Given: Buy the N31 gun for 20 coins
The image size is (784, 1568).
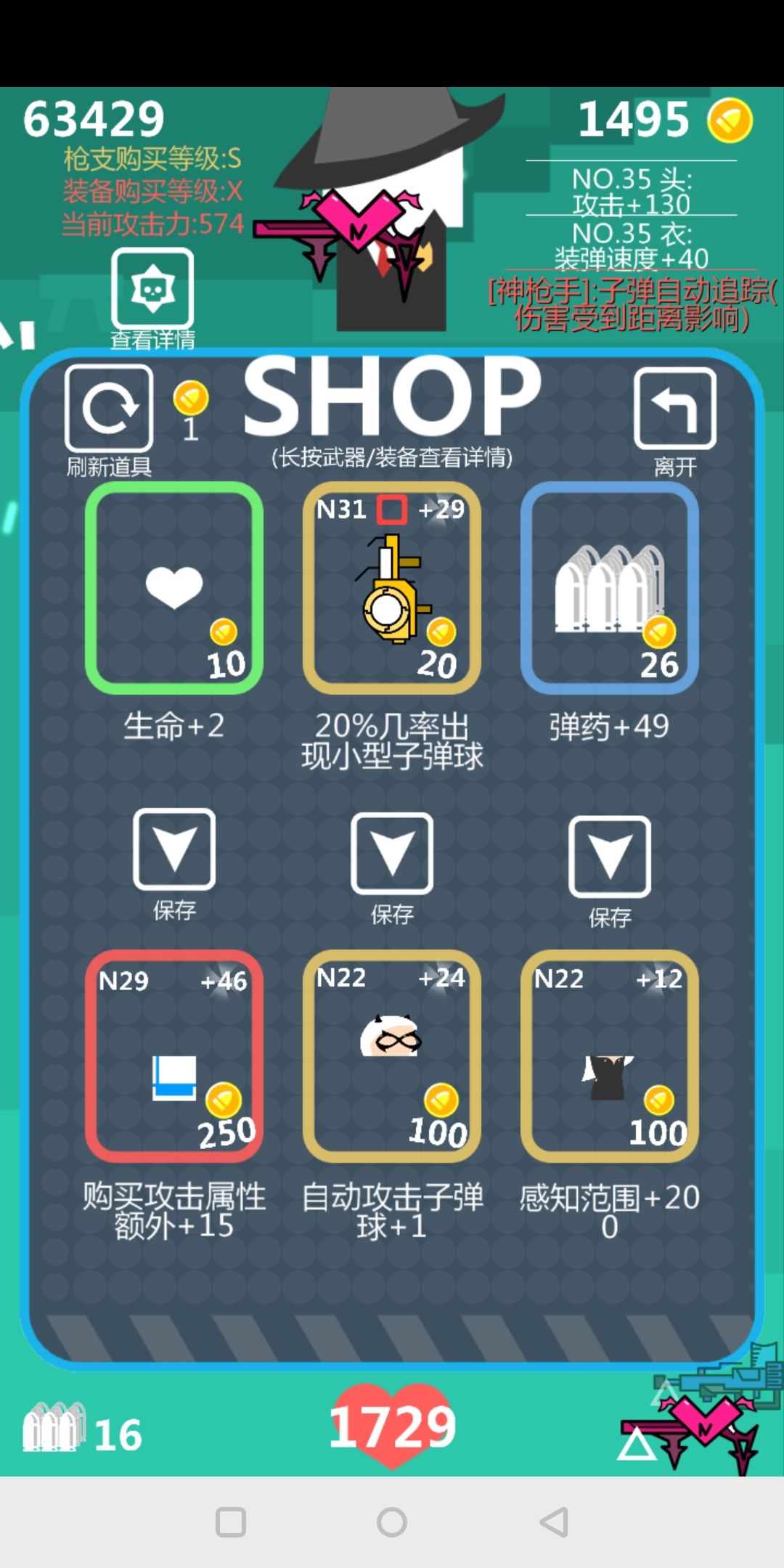Looking at the screenshot, I should 392,588.
